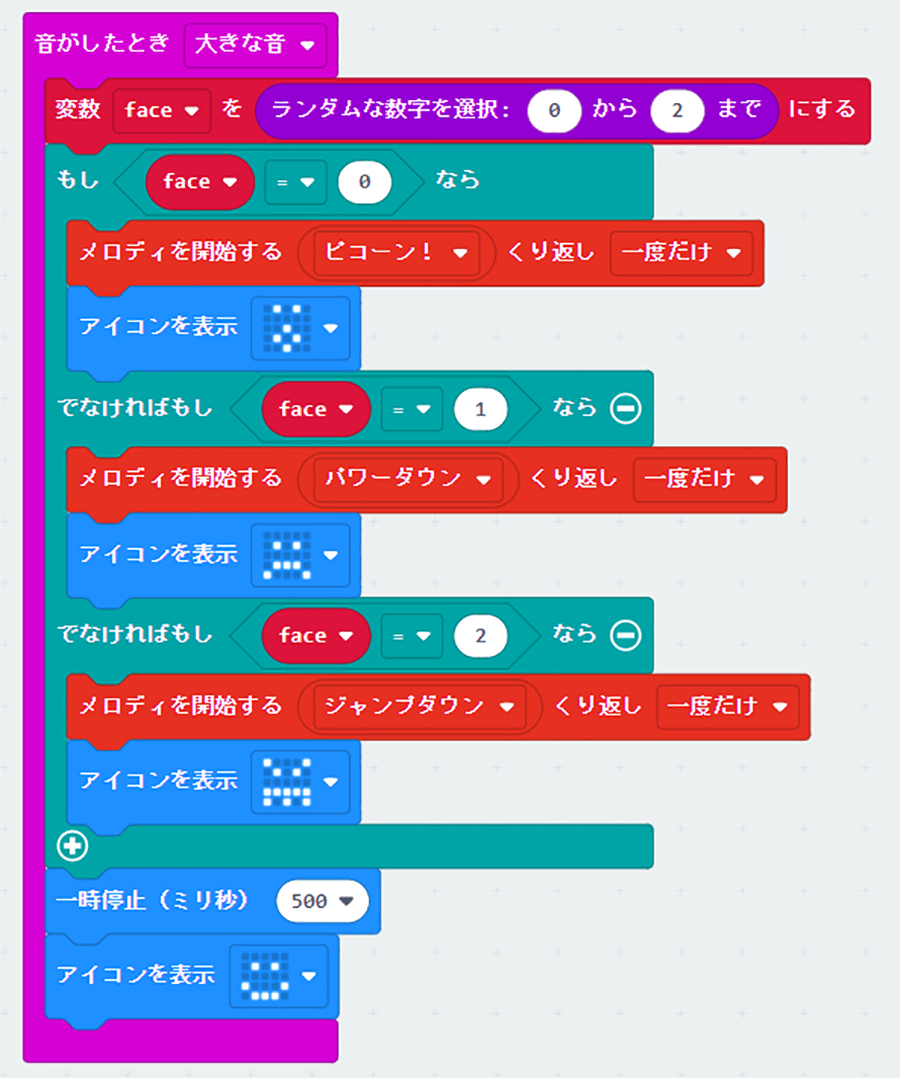Viewport: 900px width, 1078px height.
Task: Edit the comparison value 1 in else-if
Action: pyautogui.click(x=480, y=408)
